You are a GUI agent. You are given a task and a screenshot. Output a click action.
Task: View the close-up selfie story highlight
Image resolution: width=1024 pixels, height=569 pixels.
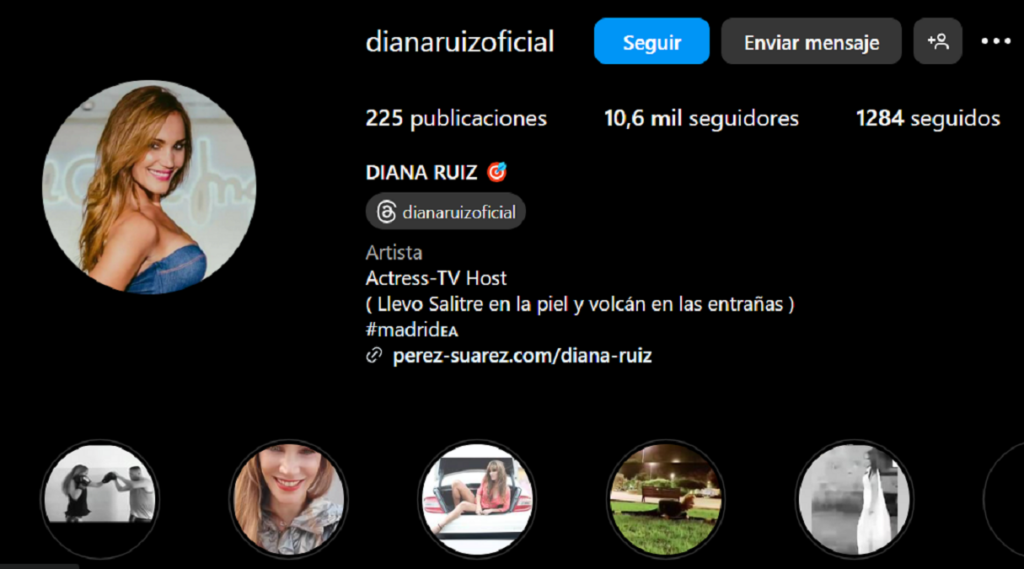pyautogui.click(x=288, y=497)
